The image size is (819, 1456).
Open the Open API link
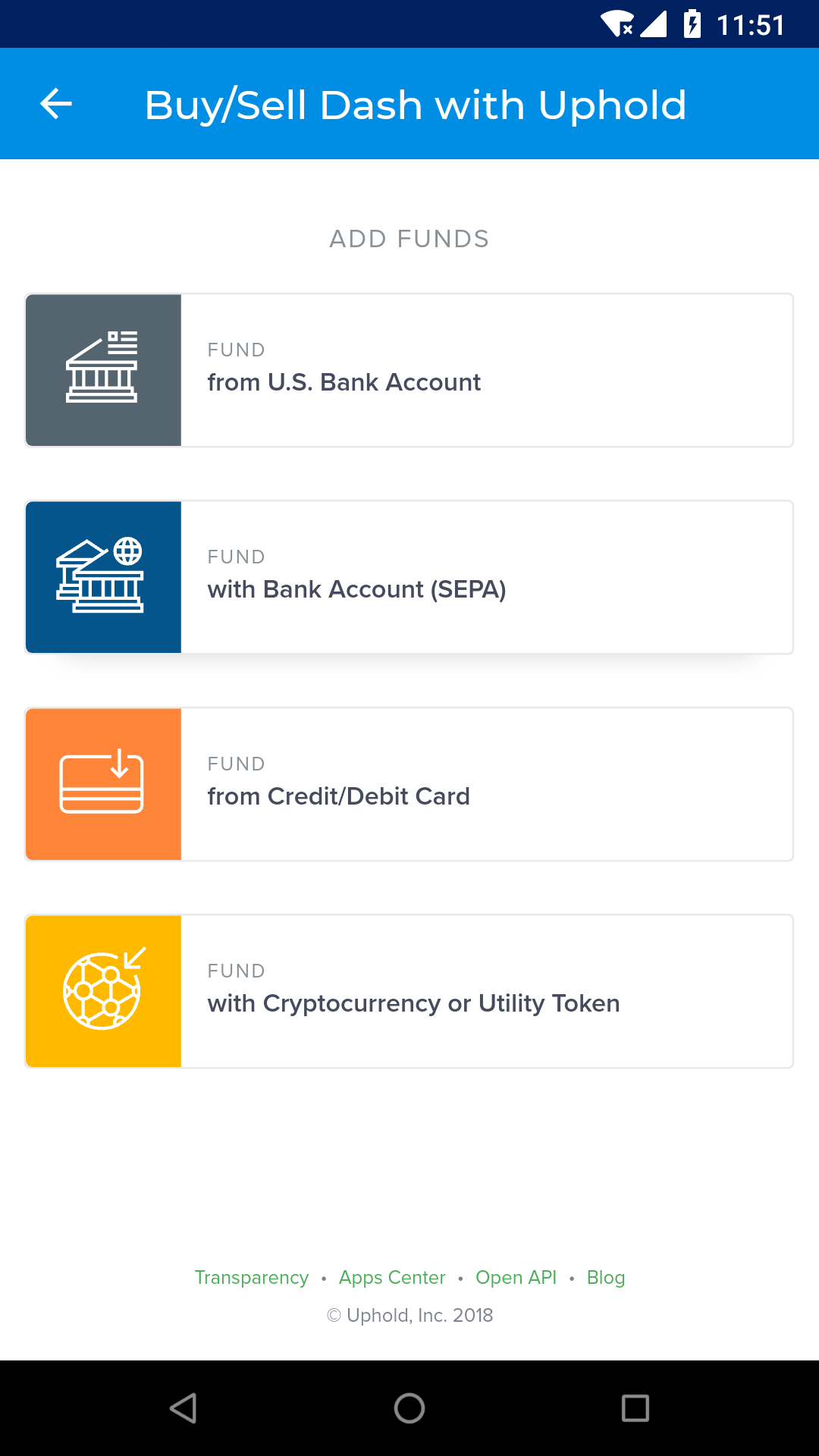[516, 1278]
